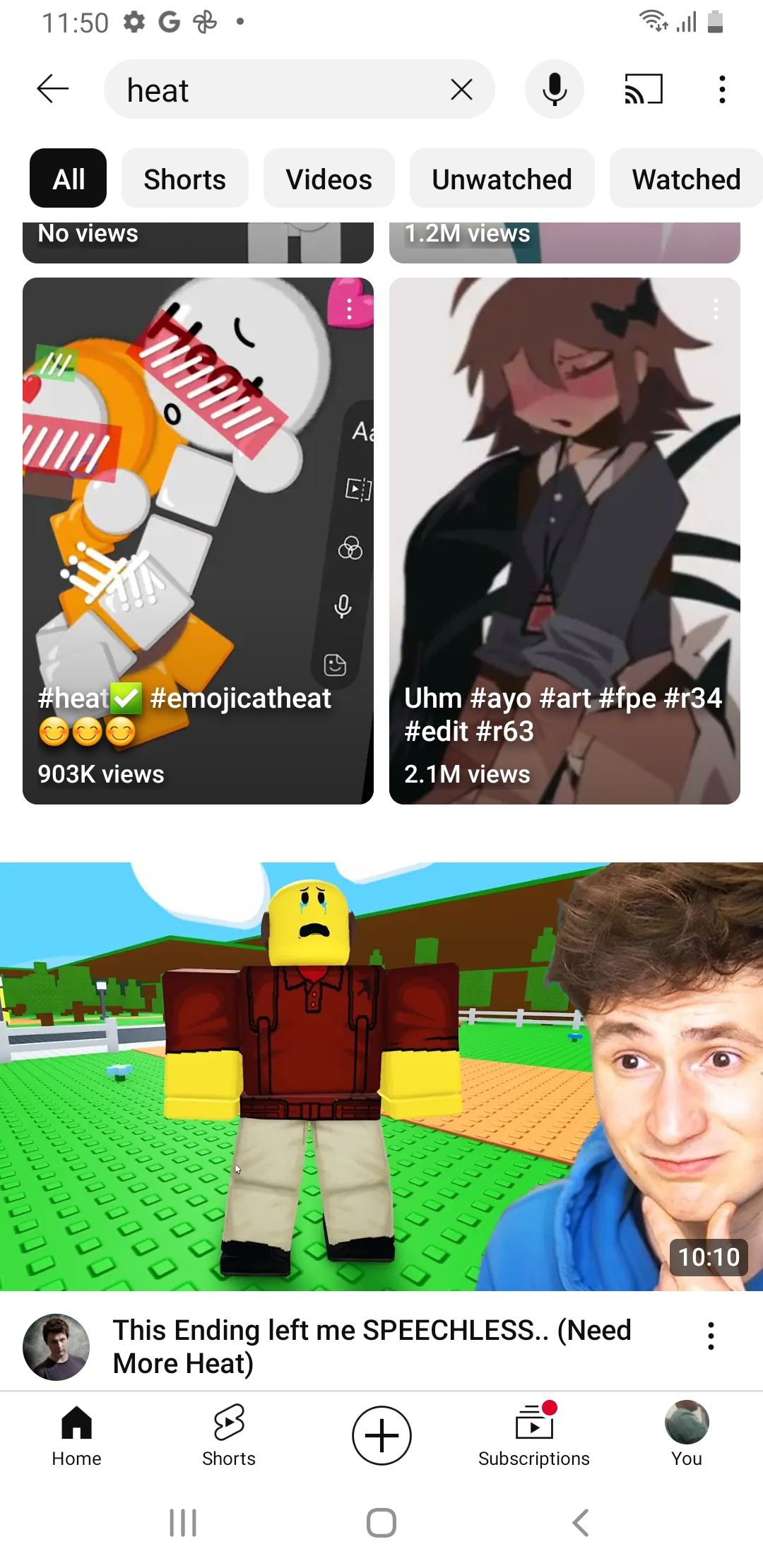
Task: Open the cast to device option
Action: point(643,90)
